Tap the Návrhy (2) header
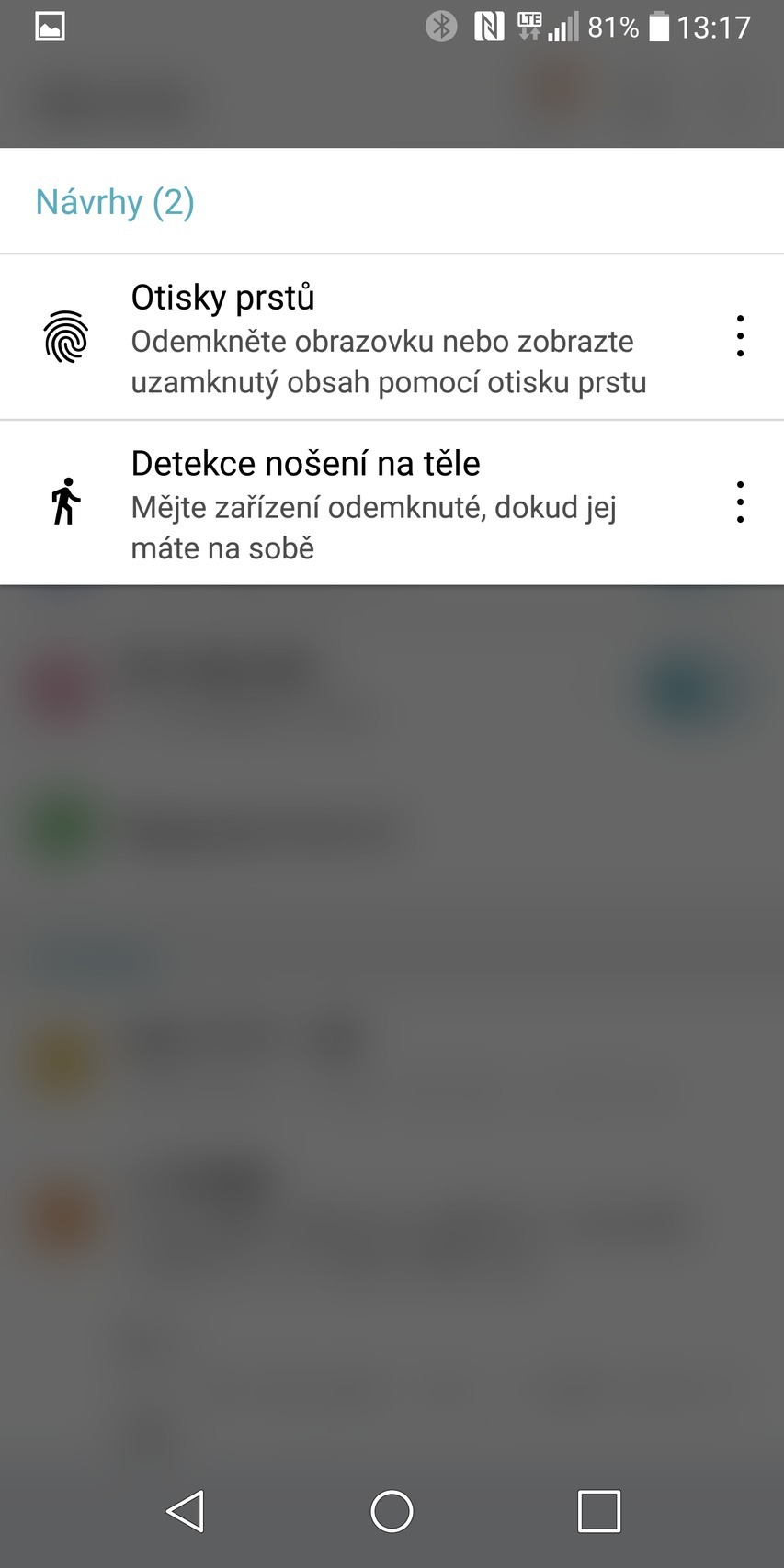The image size is (784, 1568). click(115, 202)
